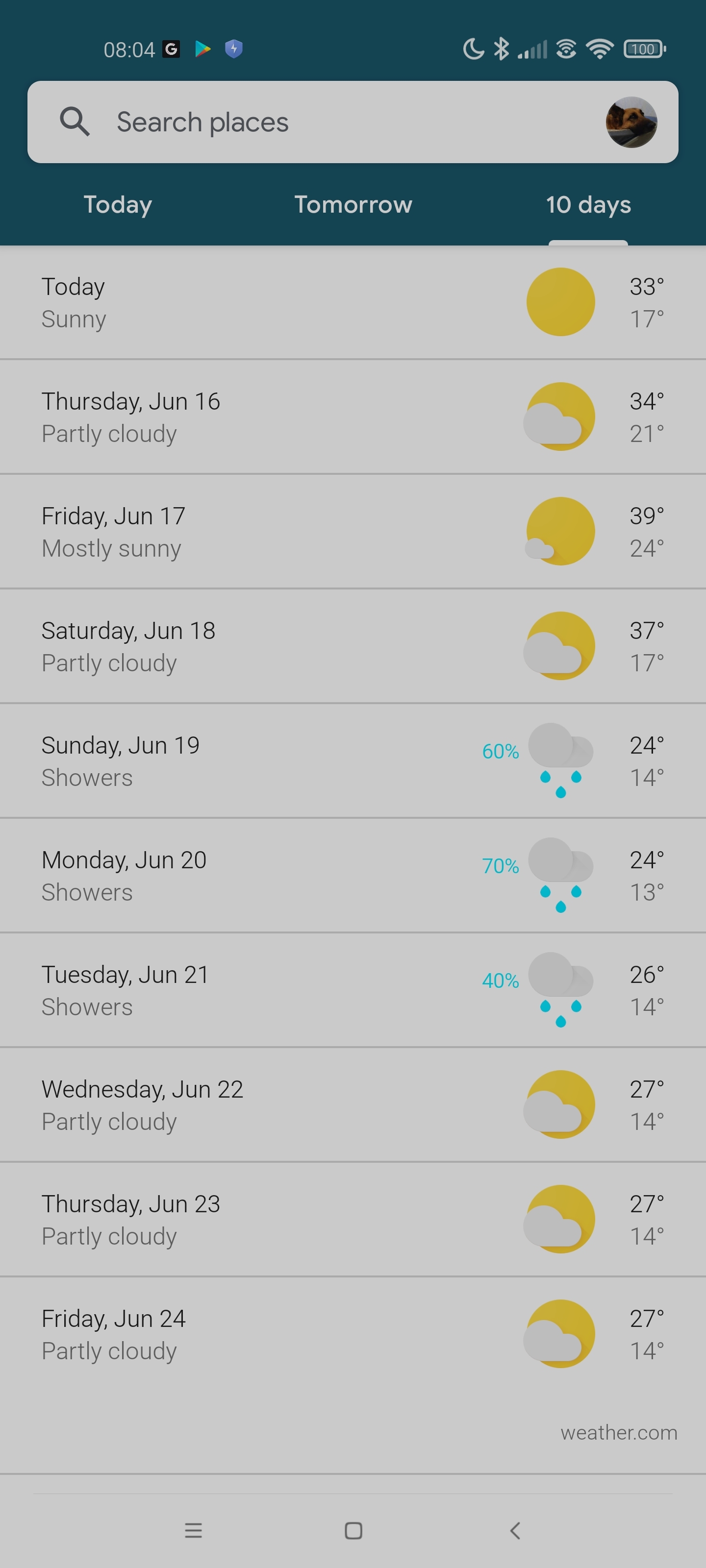Viewport: 706px width, 1568px height.
Task: Expand the Today Sunny forecast row
Action: (x=353, y=302)
